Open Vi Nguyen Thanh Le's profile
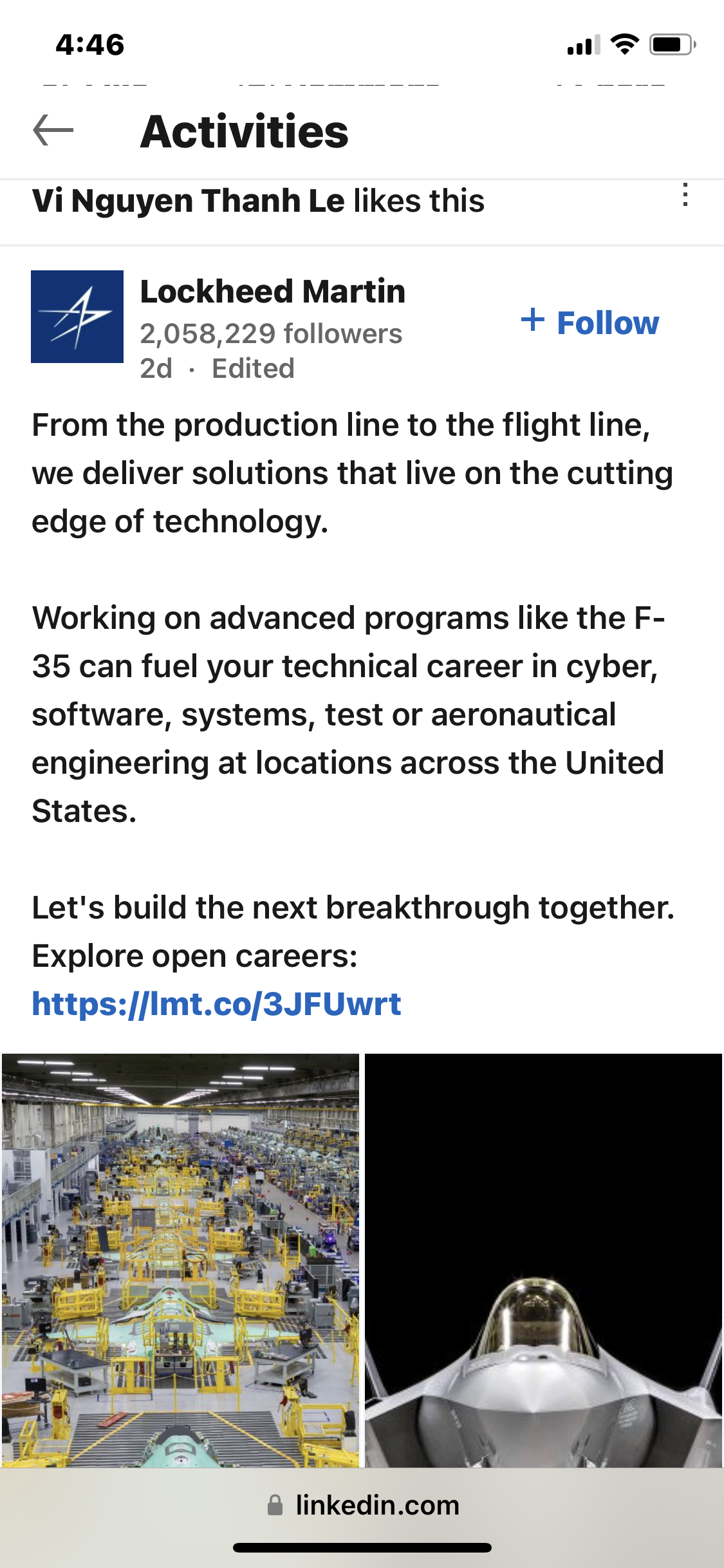 (188, 201)
